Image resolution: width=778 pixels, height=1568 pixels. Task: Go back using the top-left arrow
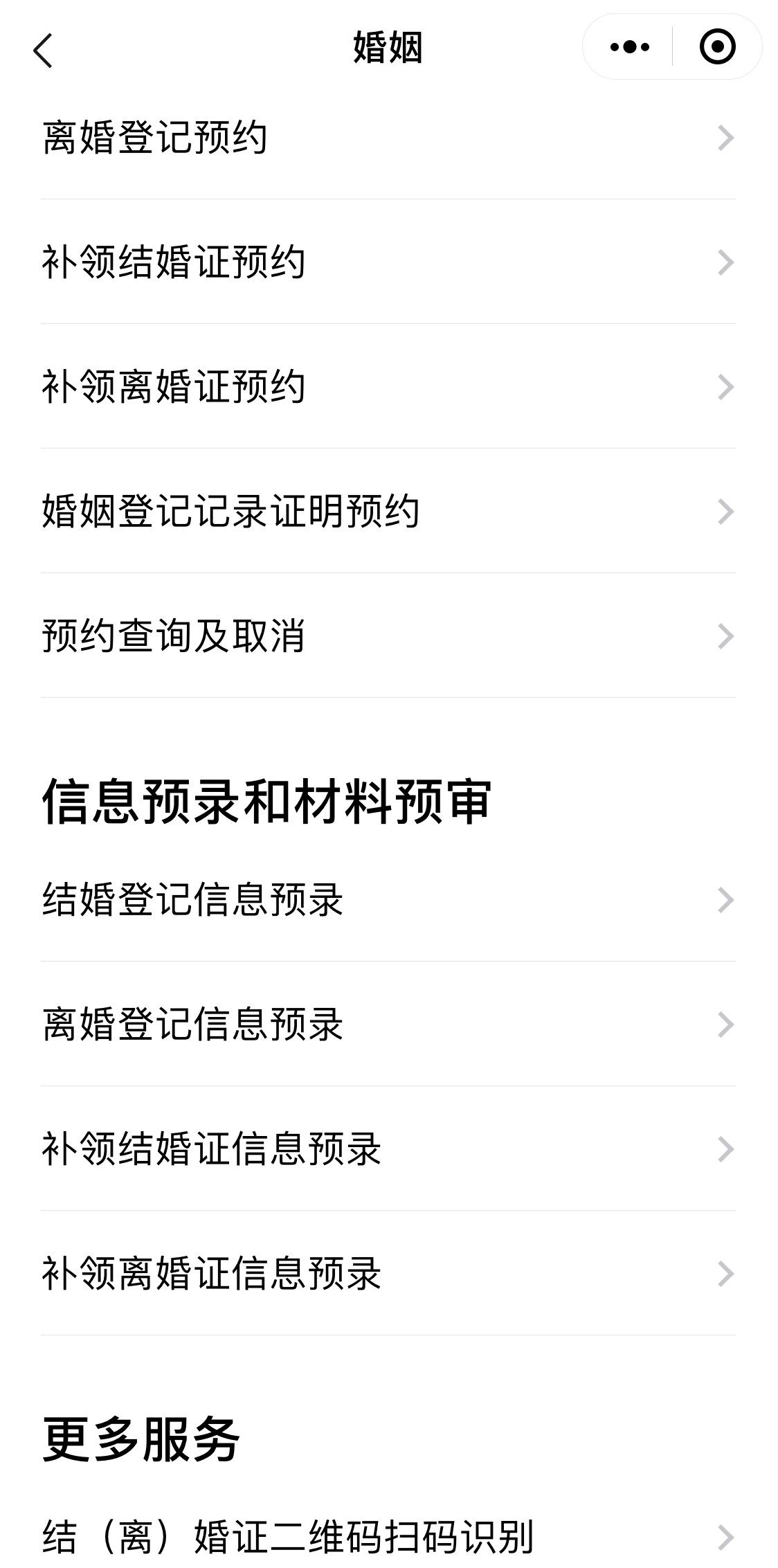pos(43,51)
